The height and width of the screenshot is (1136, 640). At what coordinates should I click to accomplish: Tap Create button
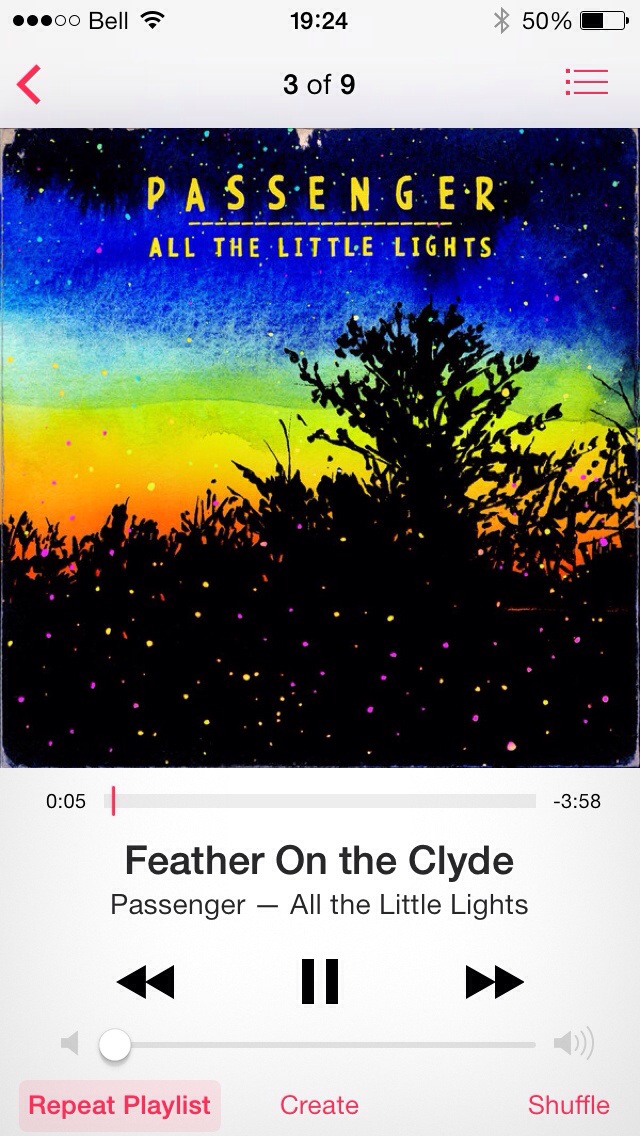coord(319,1105)
